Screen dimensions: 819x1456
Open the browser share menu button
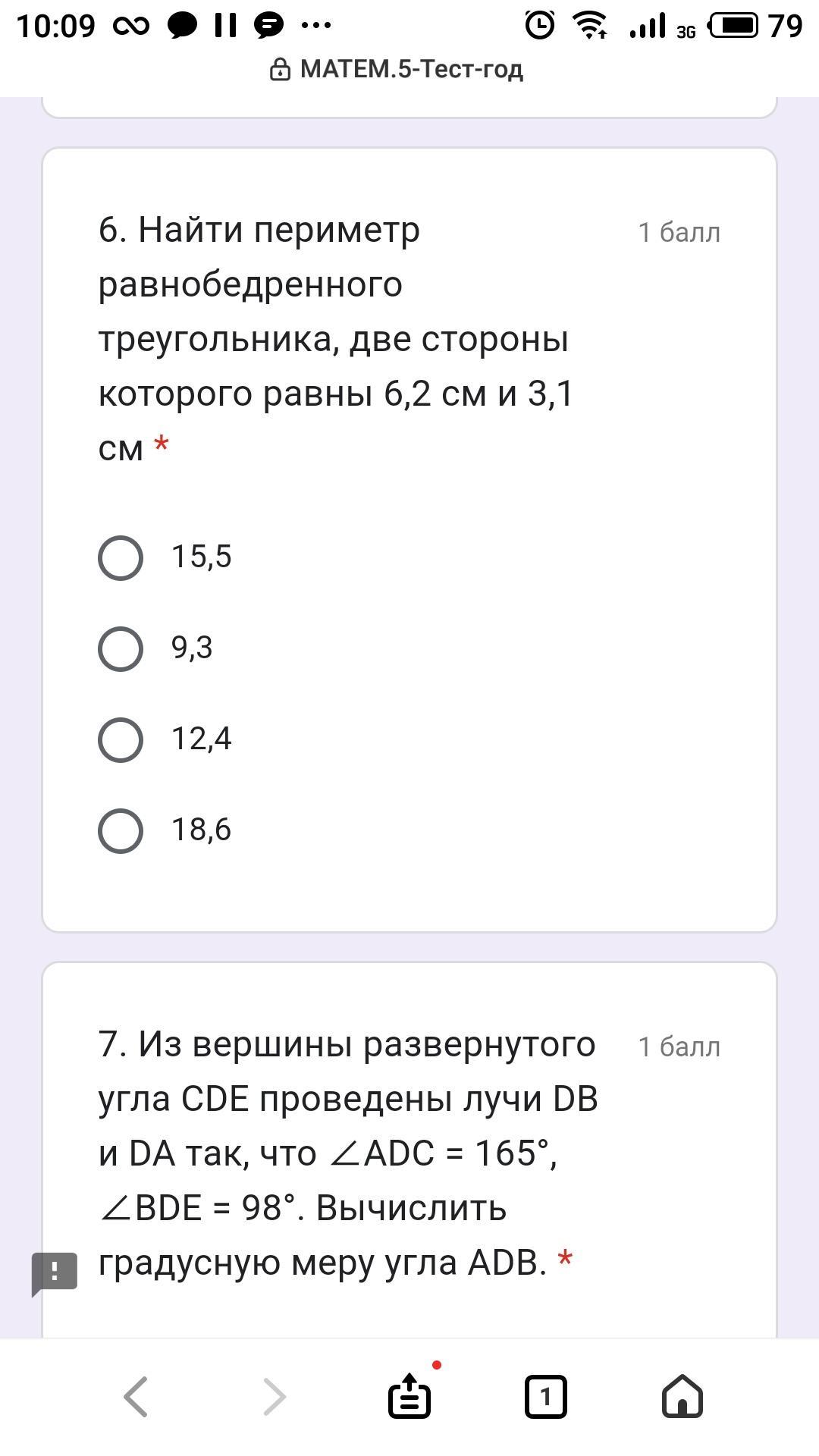[409, 1396]
